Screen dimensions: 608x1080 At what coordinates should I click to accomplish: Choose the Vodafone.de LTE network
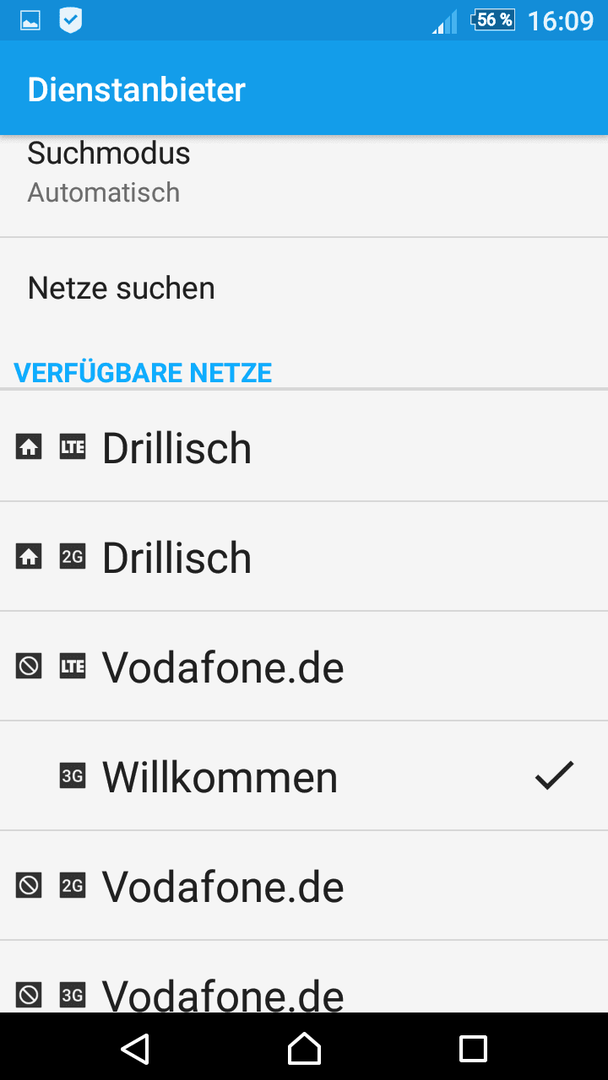(x=304, y=666)
